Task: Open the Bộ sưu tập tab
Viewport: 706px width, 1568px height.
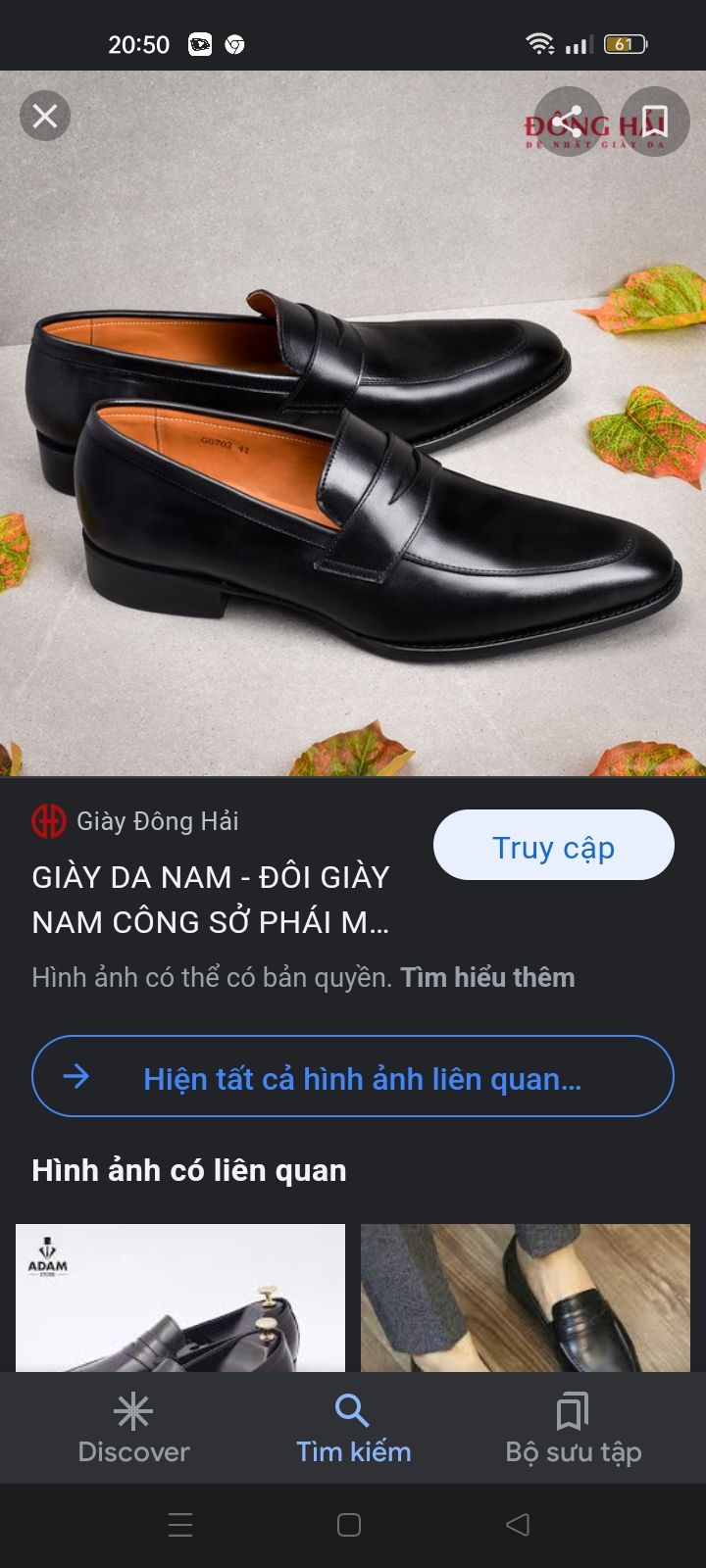Action: [573, 1429]
